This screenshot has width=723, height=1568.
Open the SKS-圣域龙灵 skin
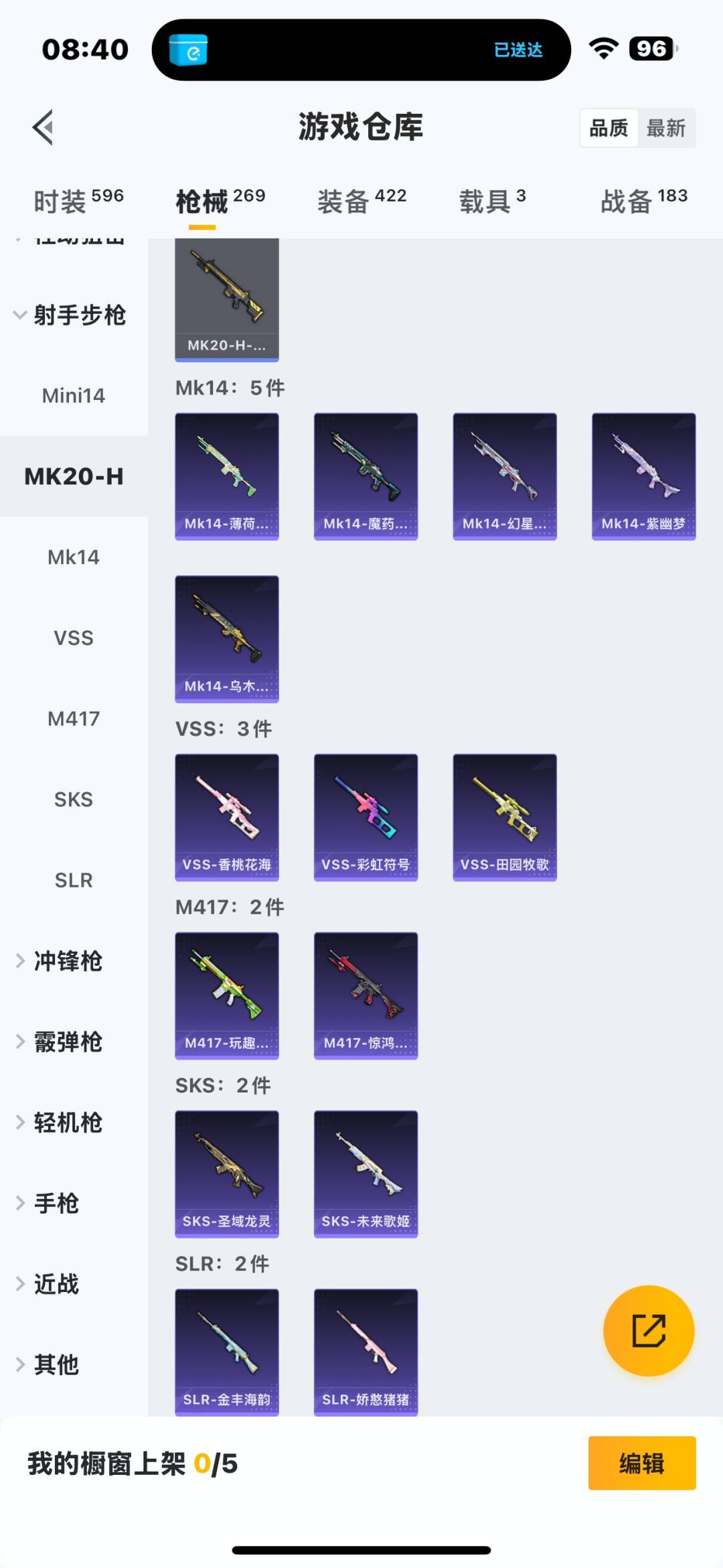click(x=227, y=1173)
